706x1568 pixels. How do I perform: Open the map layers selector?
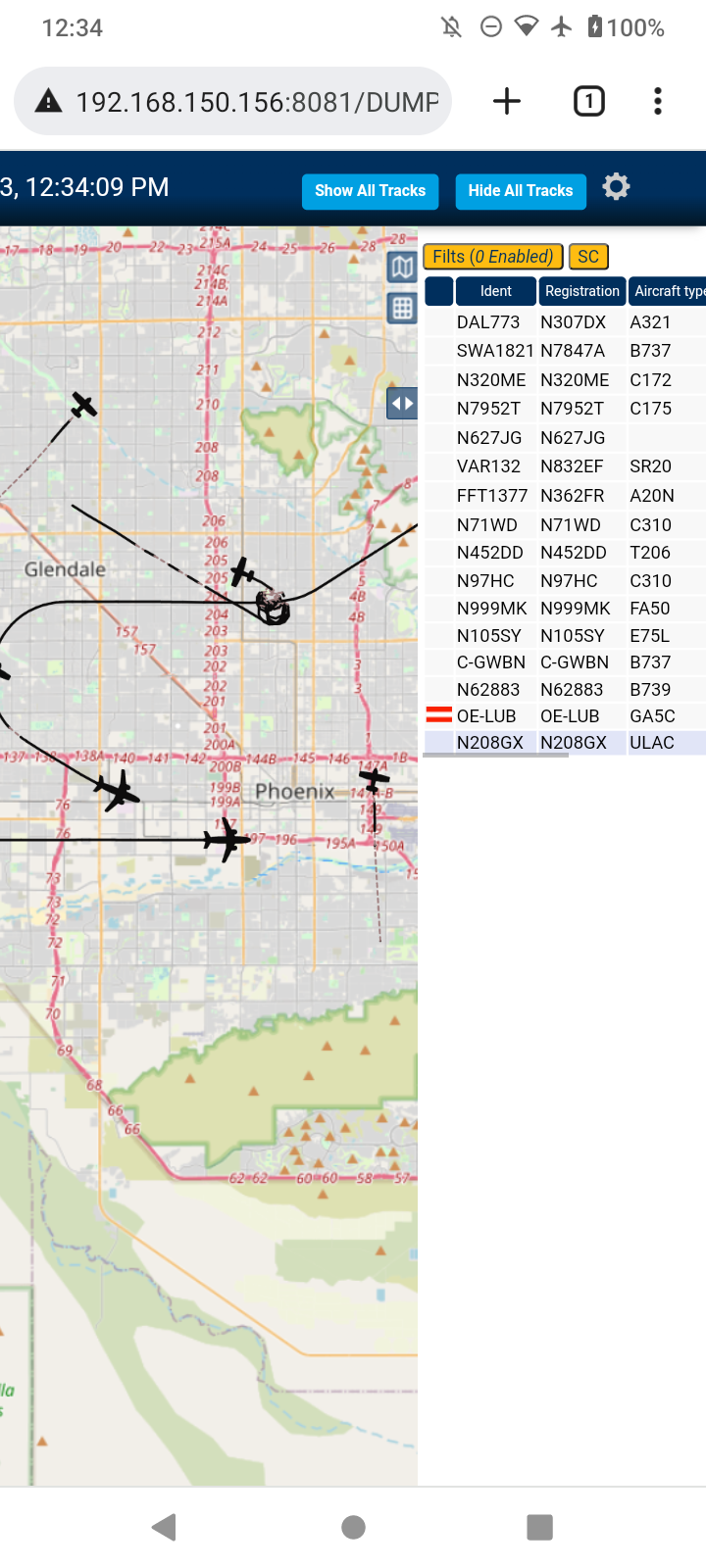tap(402, 267)
